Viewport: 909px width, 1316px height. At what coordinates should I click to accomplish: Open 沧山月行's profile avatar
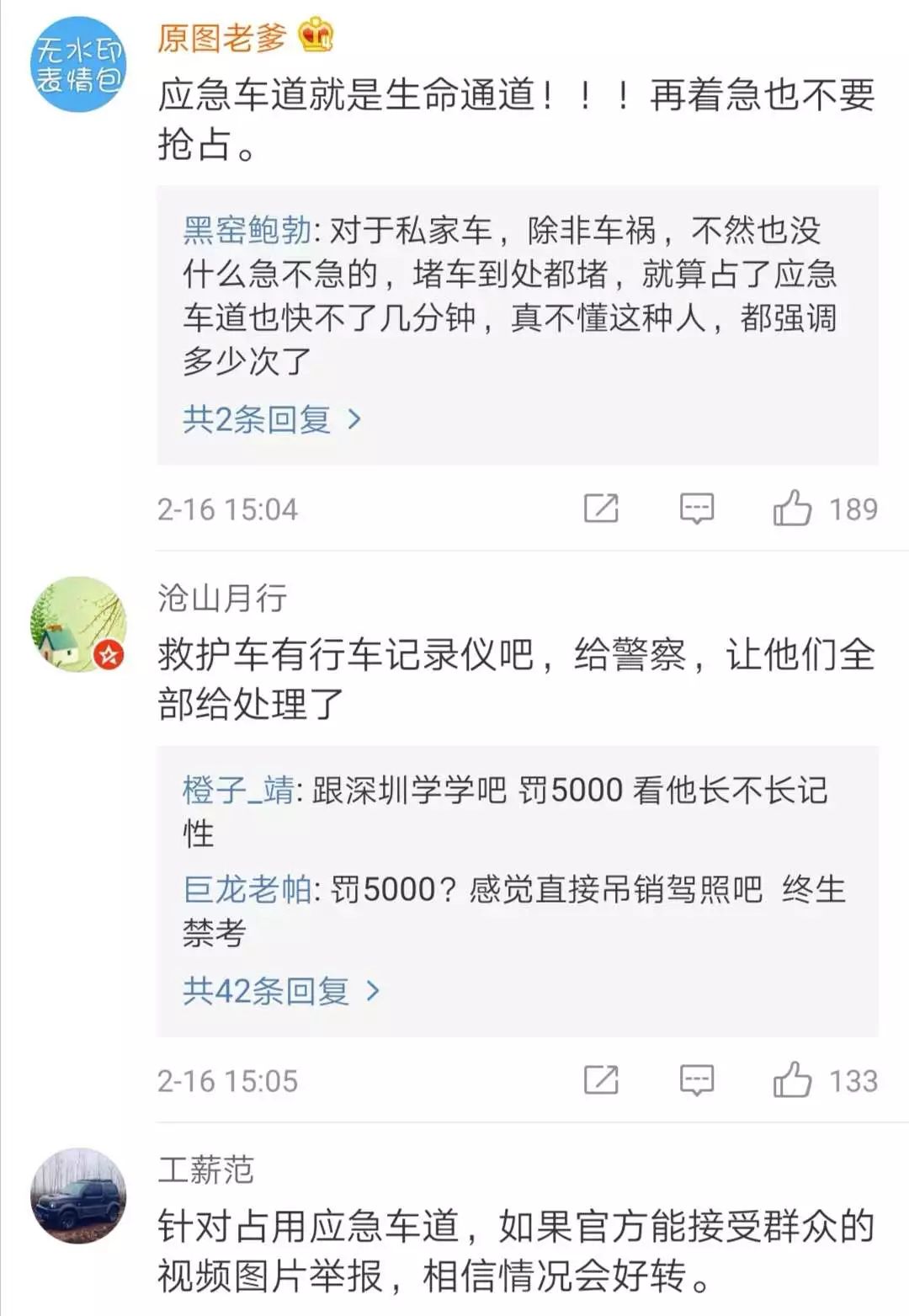click(x=78, y=624)
